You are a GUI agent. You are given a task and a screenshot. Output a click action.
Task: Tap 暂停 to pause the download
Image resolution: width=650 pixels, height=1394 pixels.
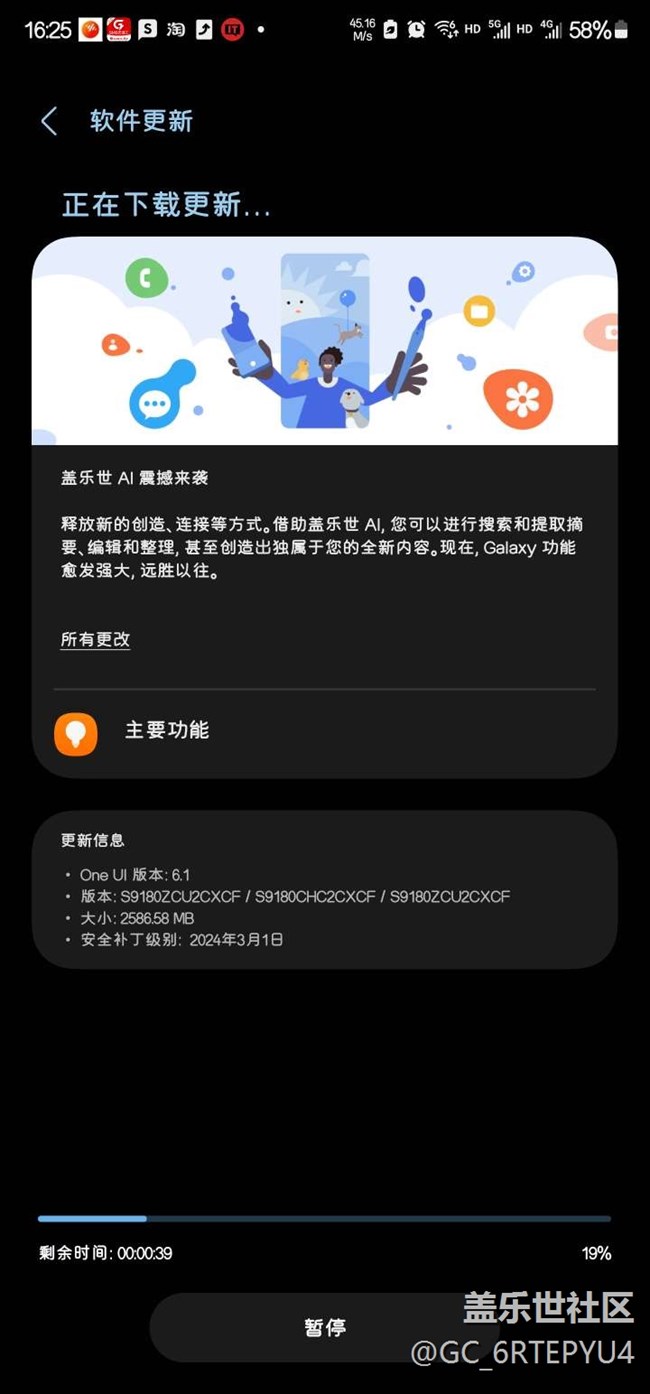[x=324, y=1327]
